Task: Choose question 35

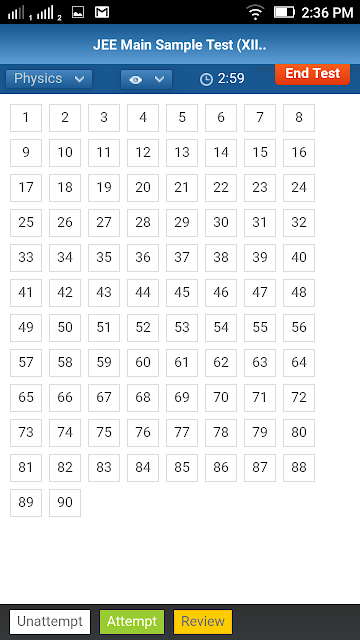Action: click(x=104, y=258)
